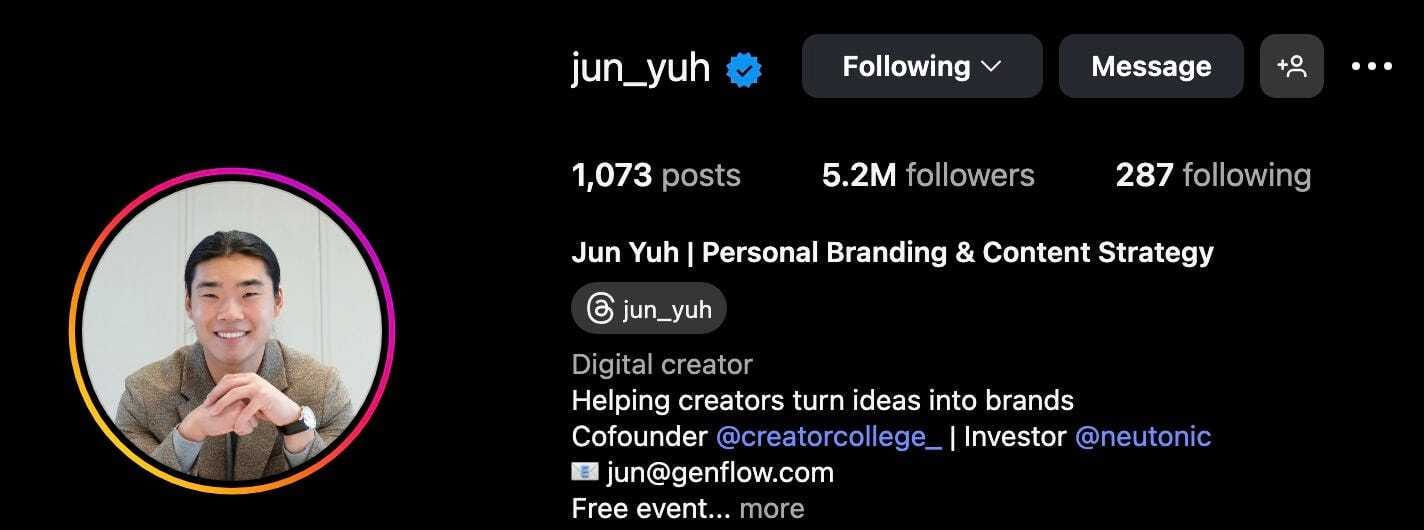The height and width of the screenshot is (530, 1424).
Task: Open the Following dropdown button
Action: (921, 66)
